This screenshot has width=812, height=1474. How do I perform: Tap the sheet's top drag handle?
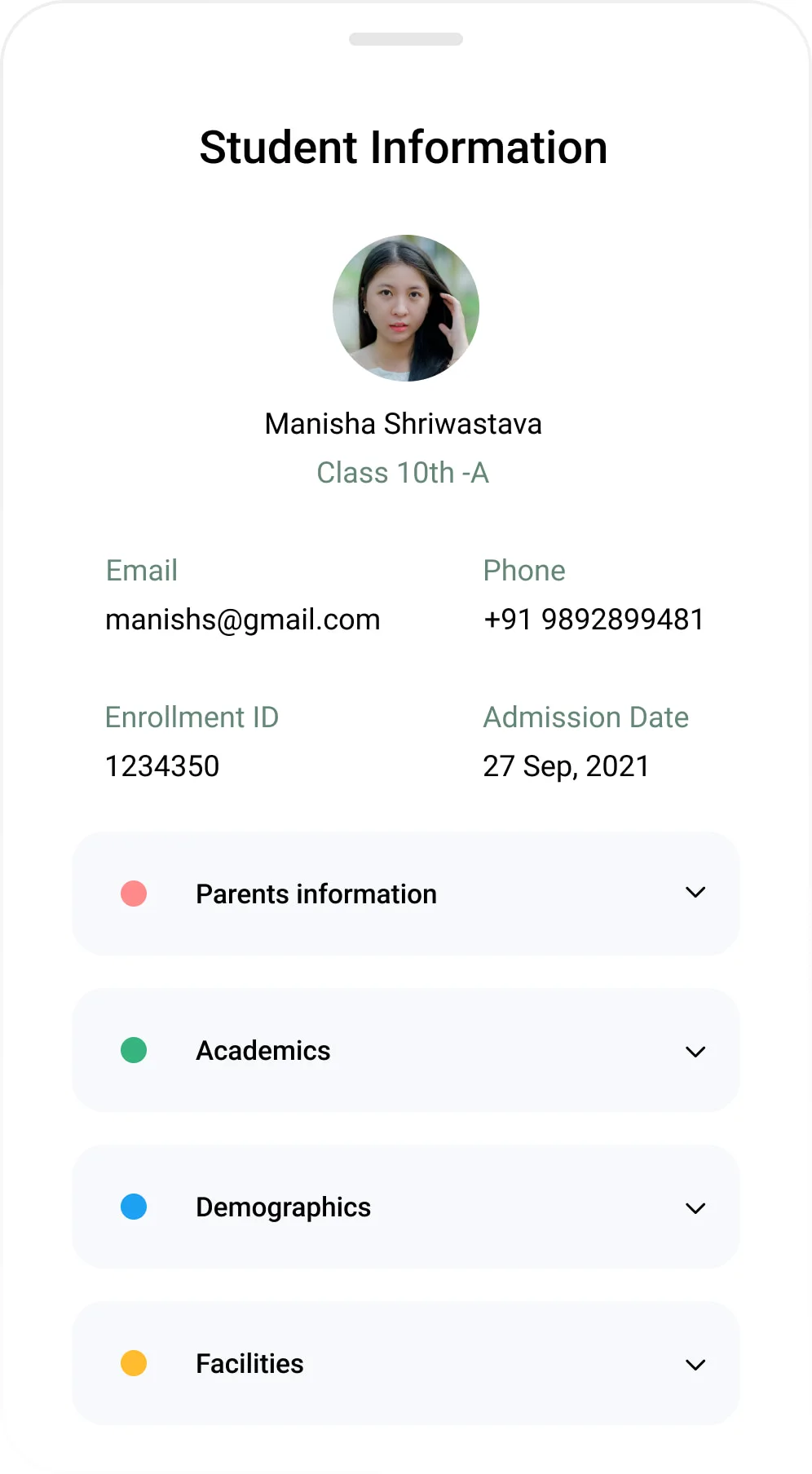point(406,39)
